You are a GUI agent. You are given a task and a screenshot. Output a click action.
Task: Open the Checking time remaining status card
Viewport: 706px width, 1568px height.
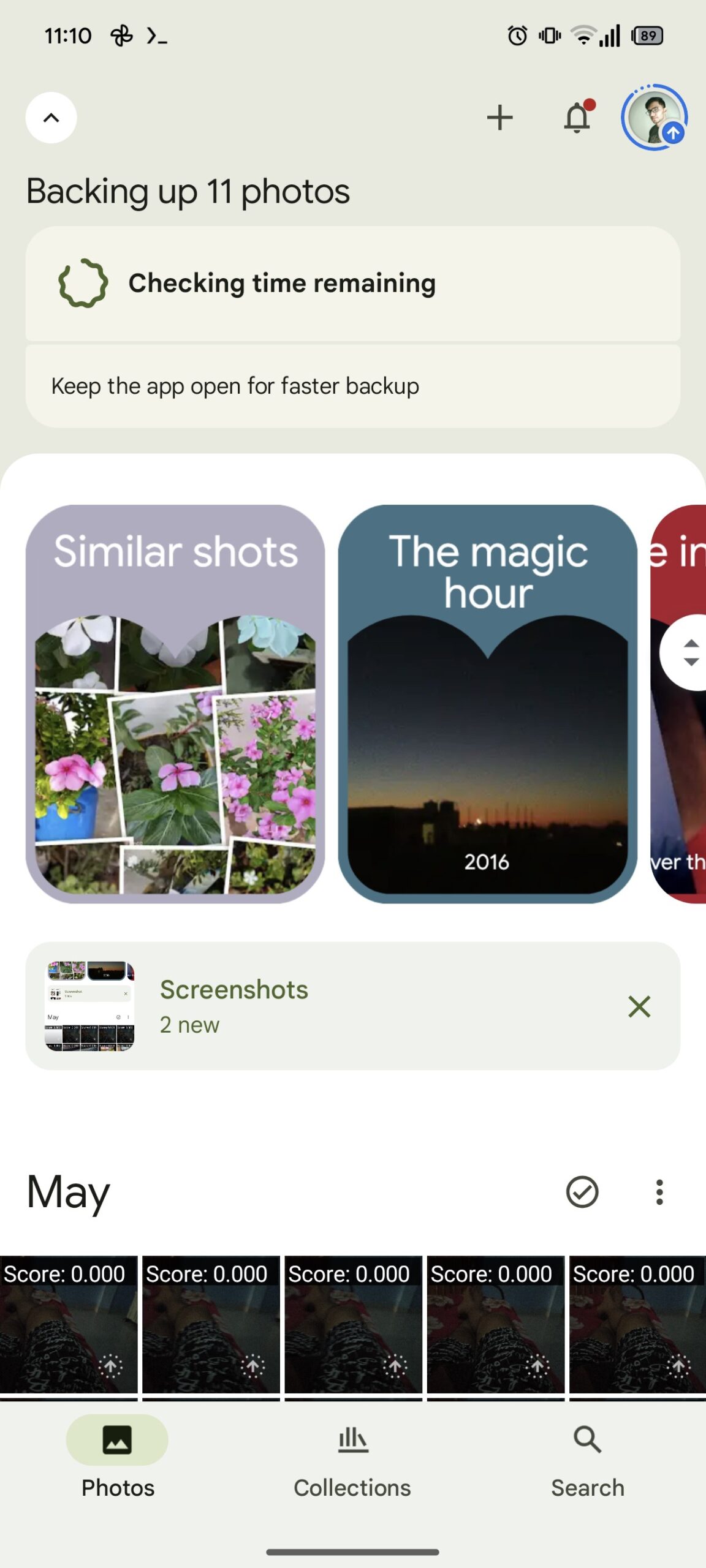[352, 283]
